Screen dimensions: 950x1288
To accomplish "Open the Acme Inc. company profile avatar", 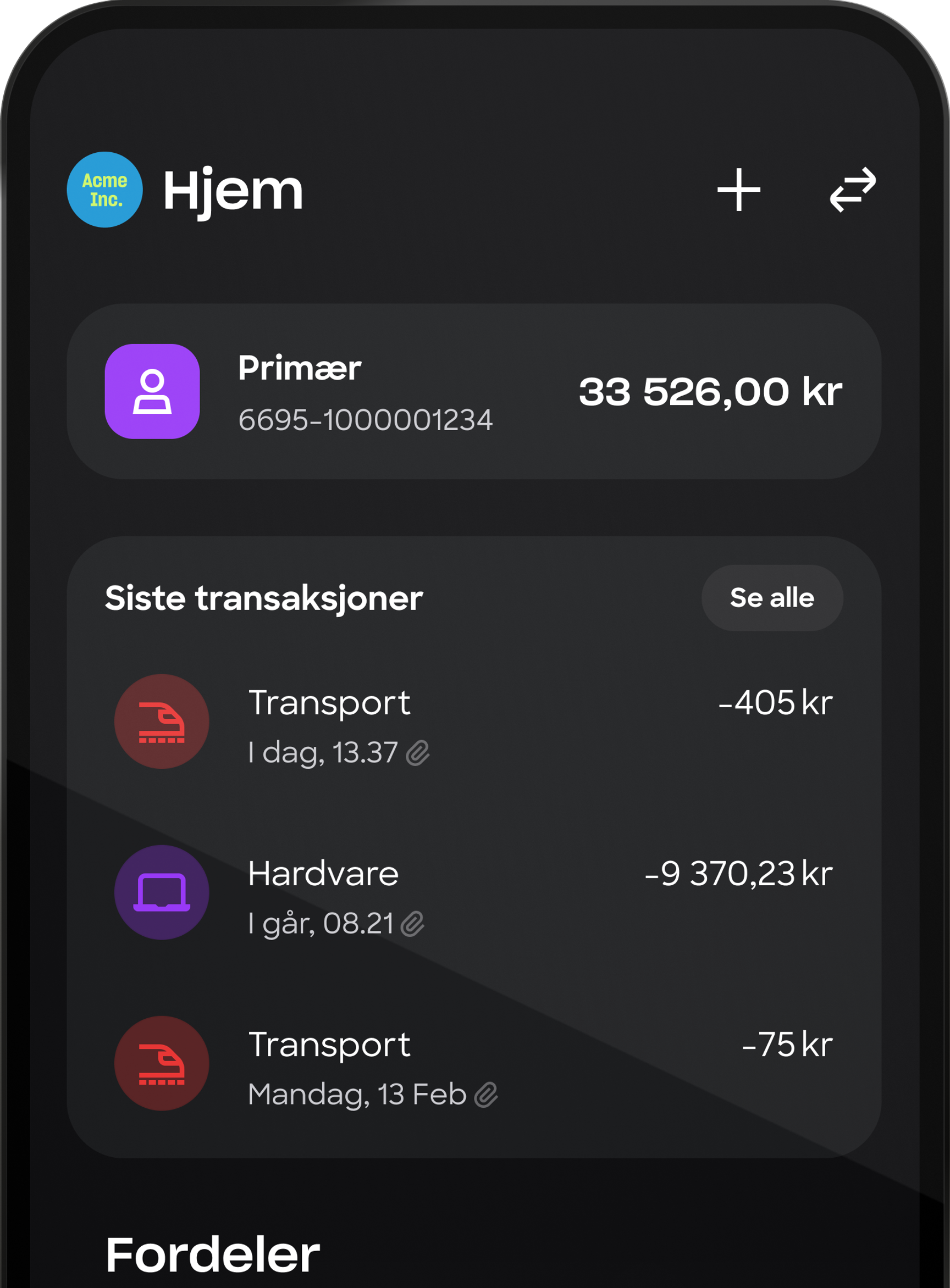I will (104, 190).
